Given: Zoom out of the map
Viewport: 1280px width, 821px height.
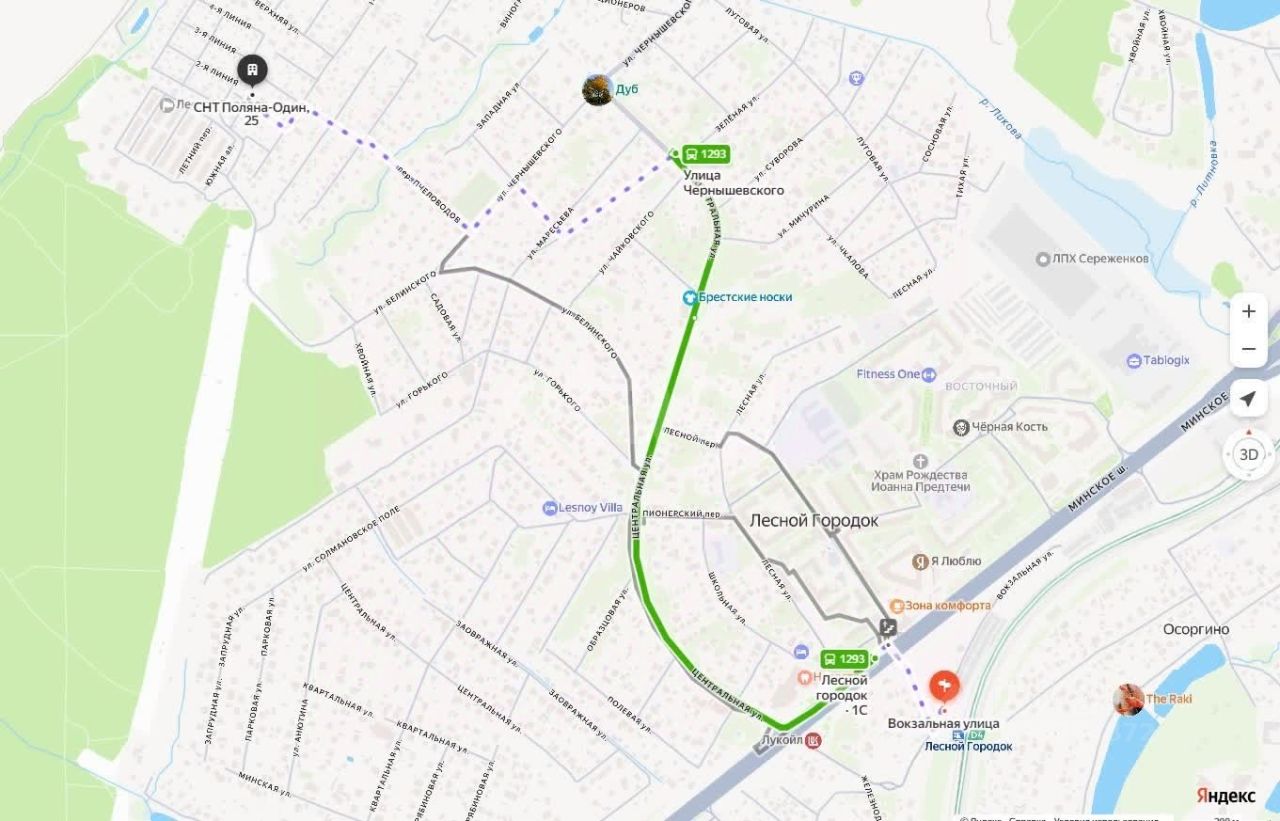Looking at the screenshot, I should 1248,349.
